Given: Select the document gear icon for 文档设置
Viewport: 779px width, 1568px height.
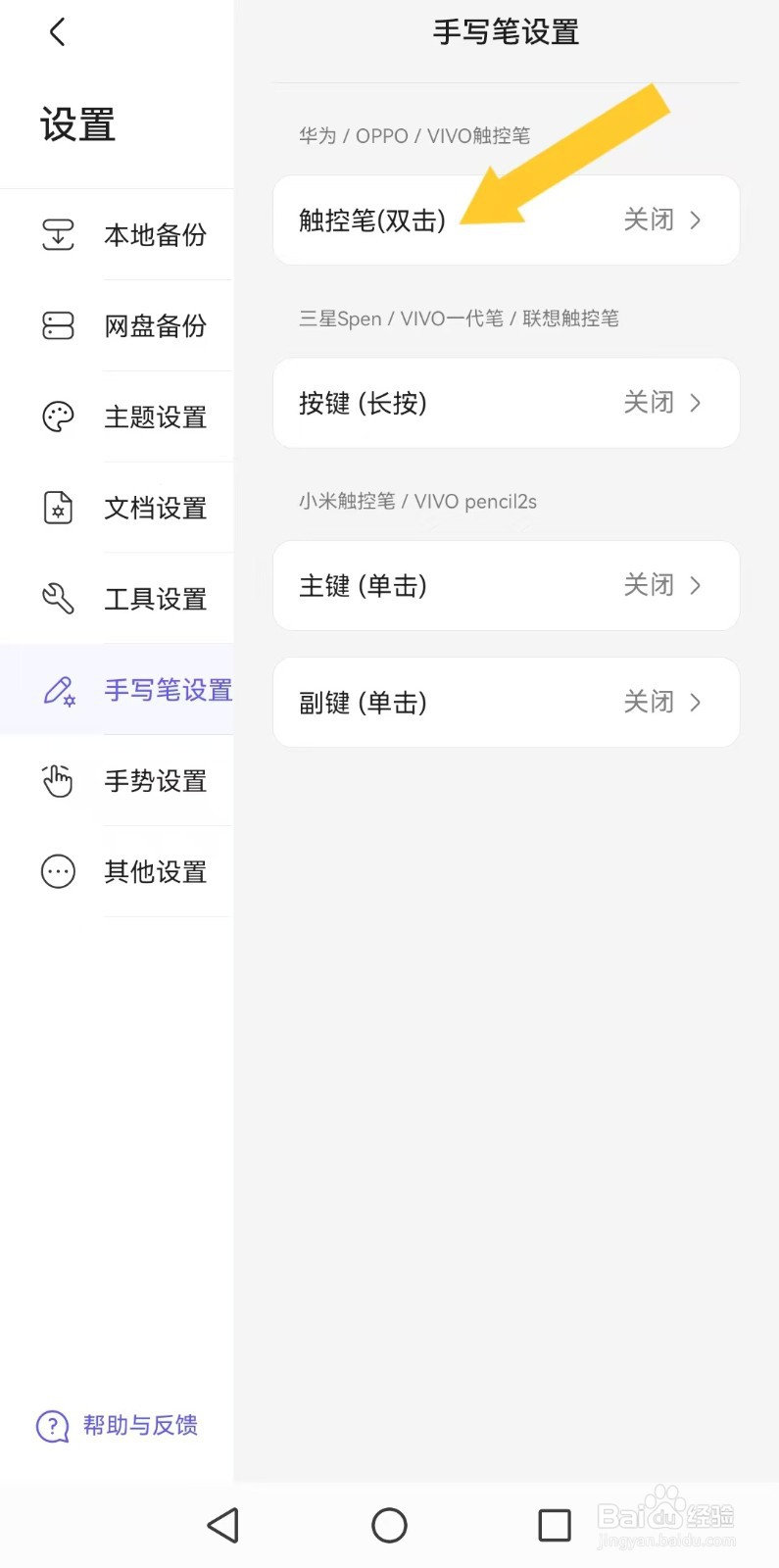Looking at the screenshot, I should (x=58, y=508).
